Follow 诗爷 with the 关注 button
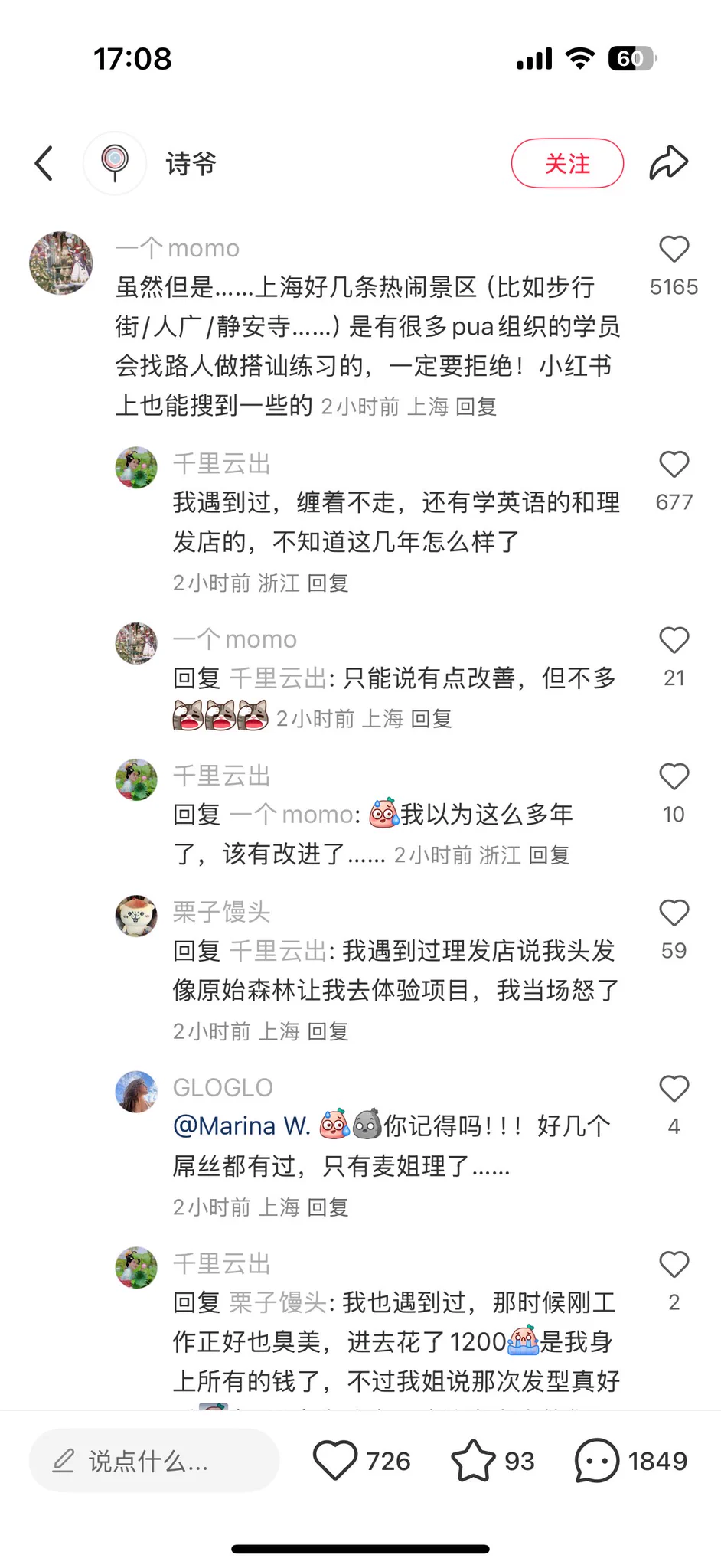 click(567, 163)
